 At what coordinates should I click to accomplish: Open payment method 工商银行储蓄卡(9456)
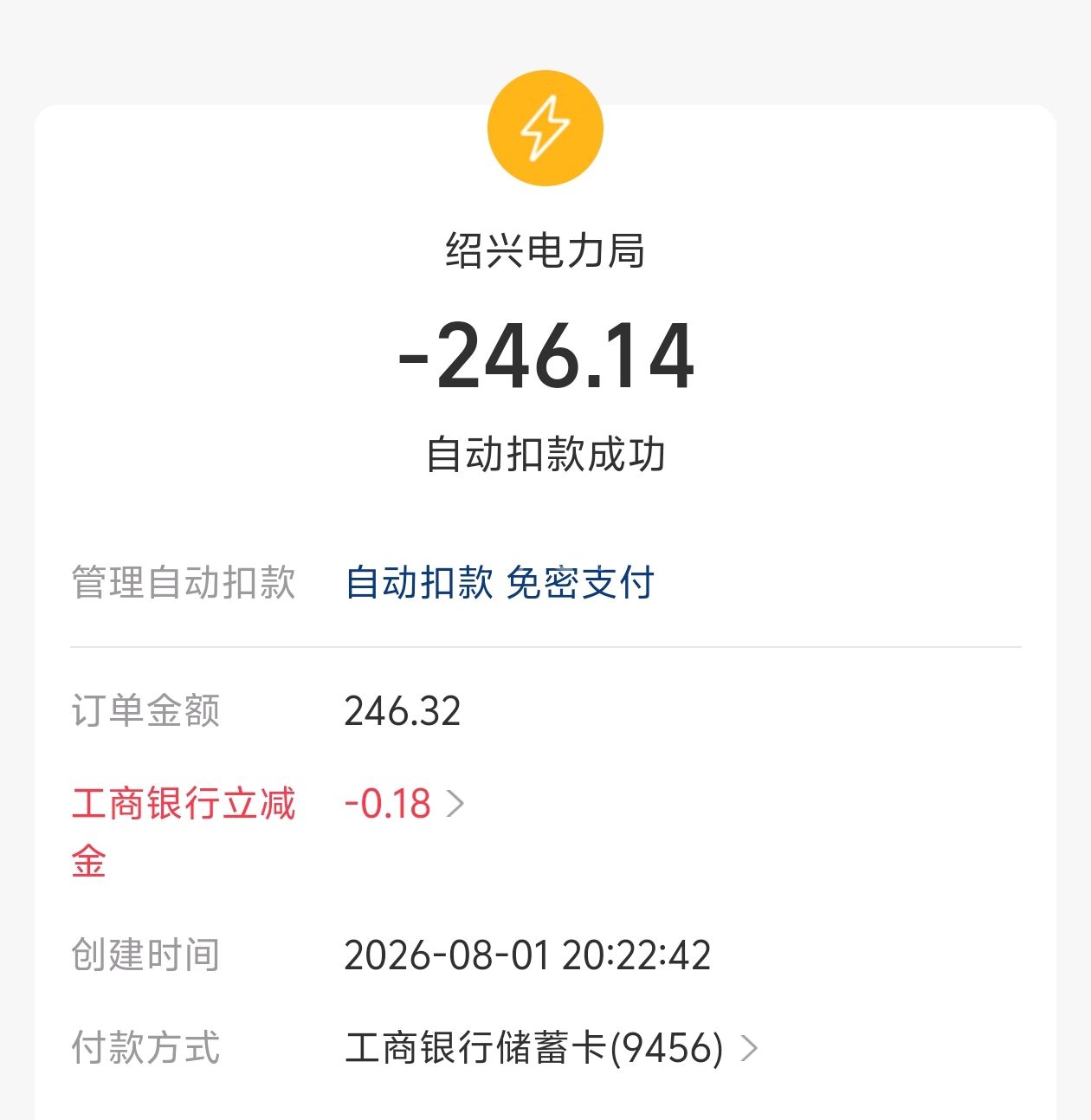[552, 1047]
